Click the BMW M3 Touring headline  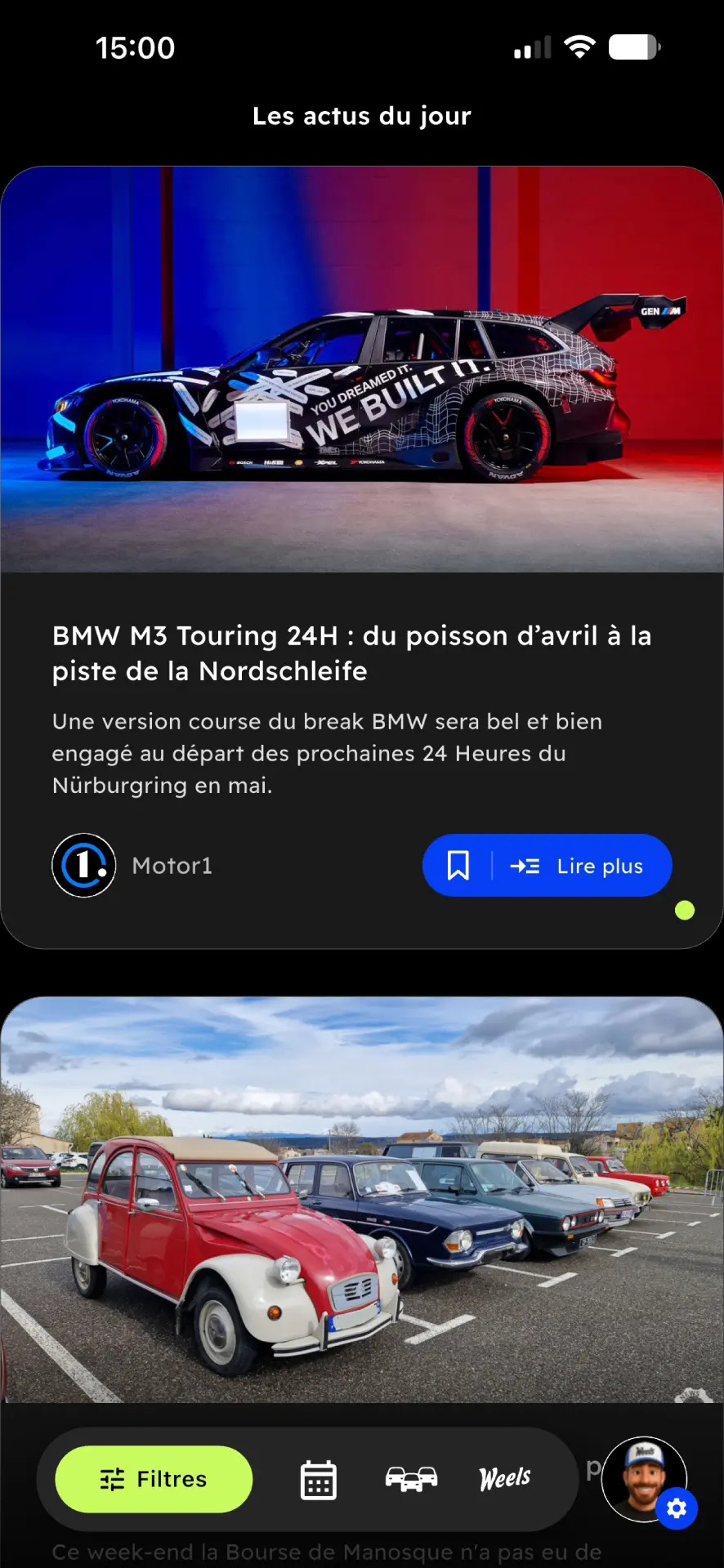pyautogui.click(x=351, y=653)
